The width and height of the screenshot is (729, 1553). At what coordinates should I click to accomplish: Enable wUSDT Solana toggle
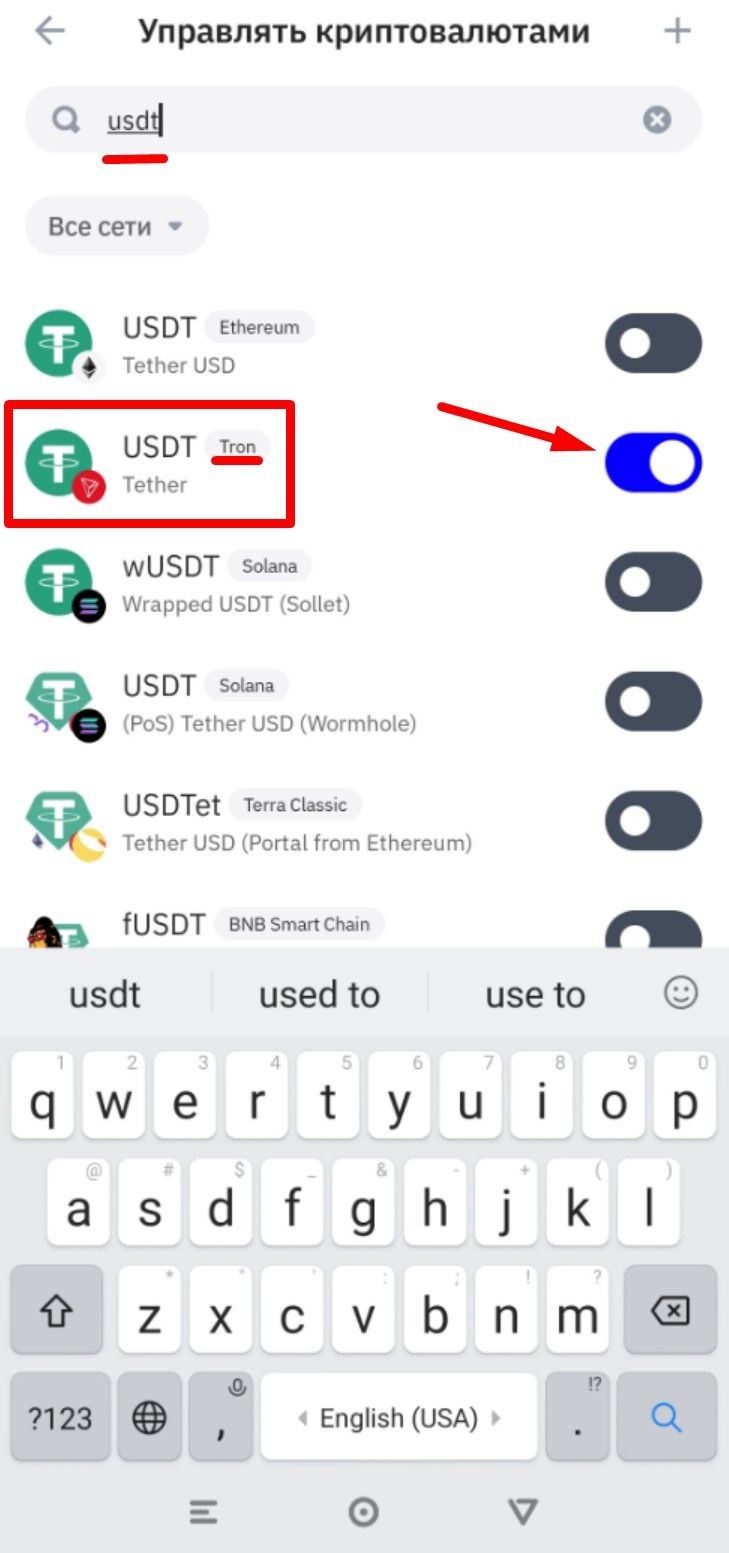coord(653,582)
